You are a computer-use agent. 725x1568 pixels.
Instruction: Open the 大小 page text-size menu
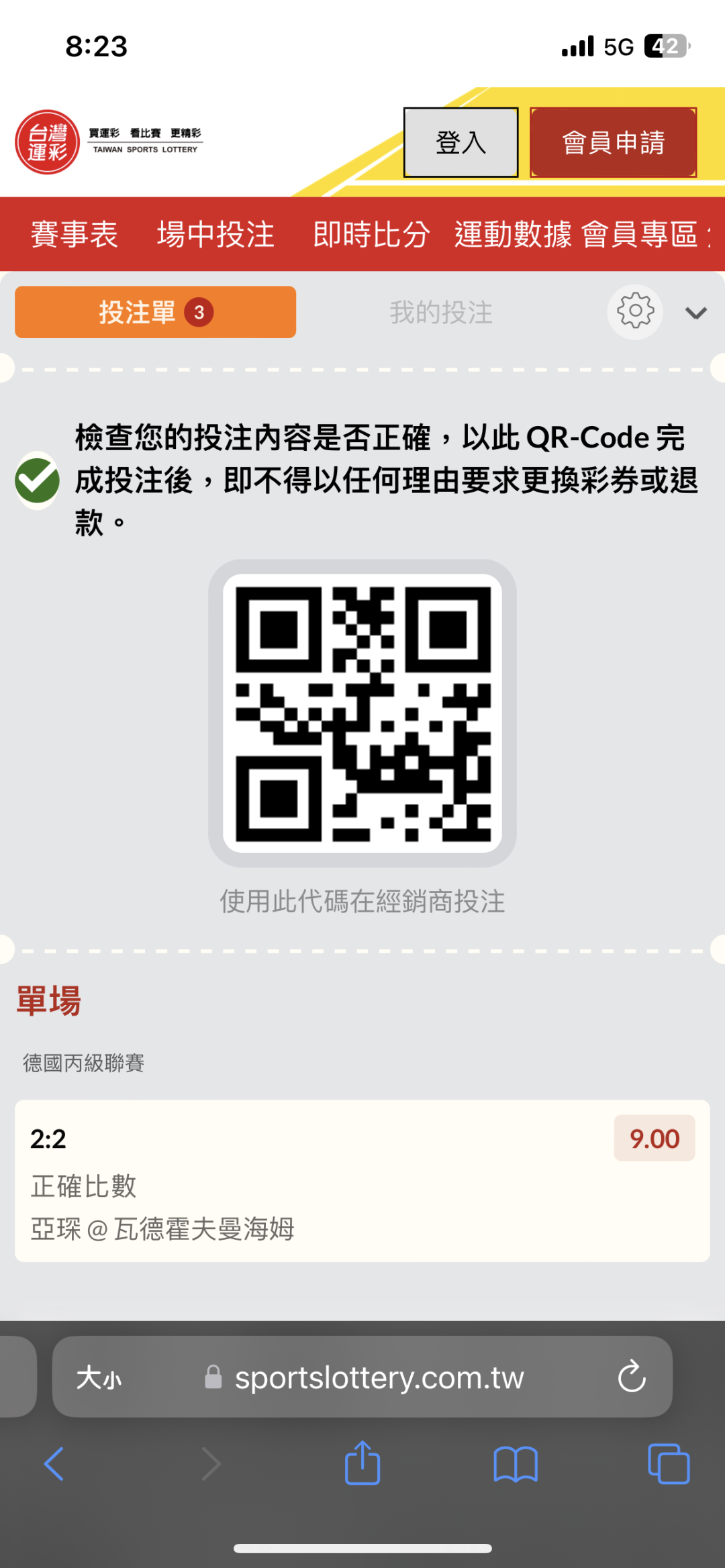(99, 1378)
